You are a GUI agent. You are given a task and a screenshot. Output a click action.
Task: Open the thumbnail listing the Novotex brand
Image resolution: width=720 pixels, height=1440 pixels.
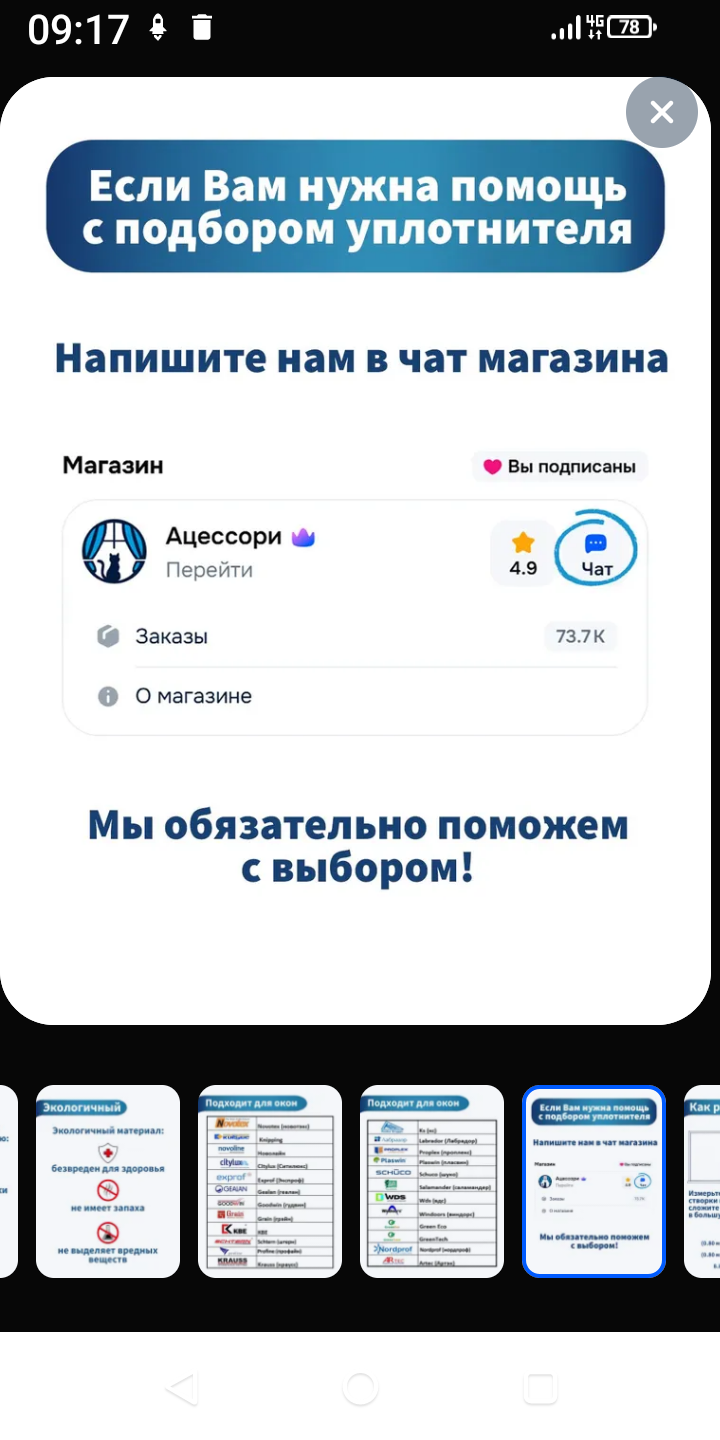[x=270, y=1181]
